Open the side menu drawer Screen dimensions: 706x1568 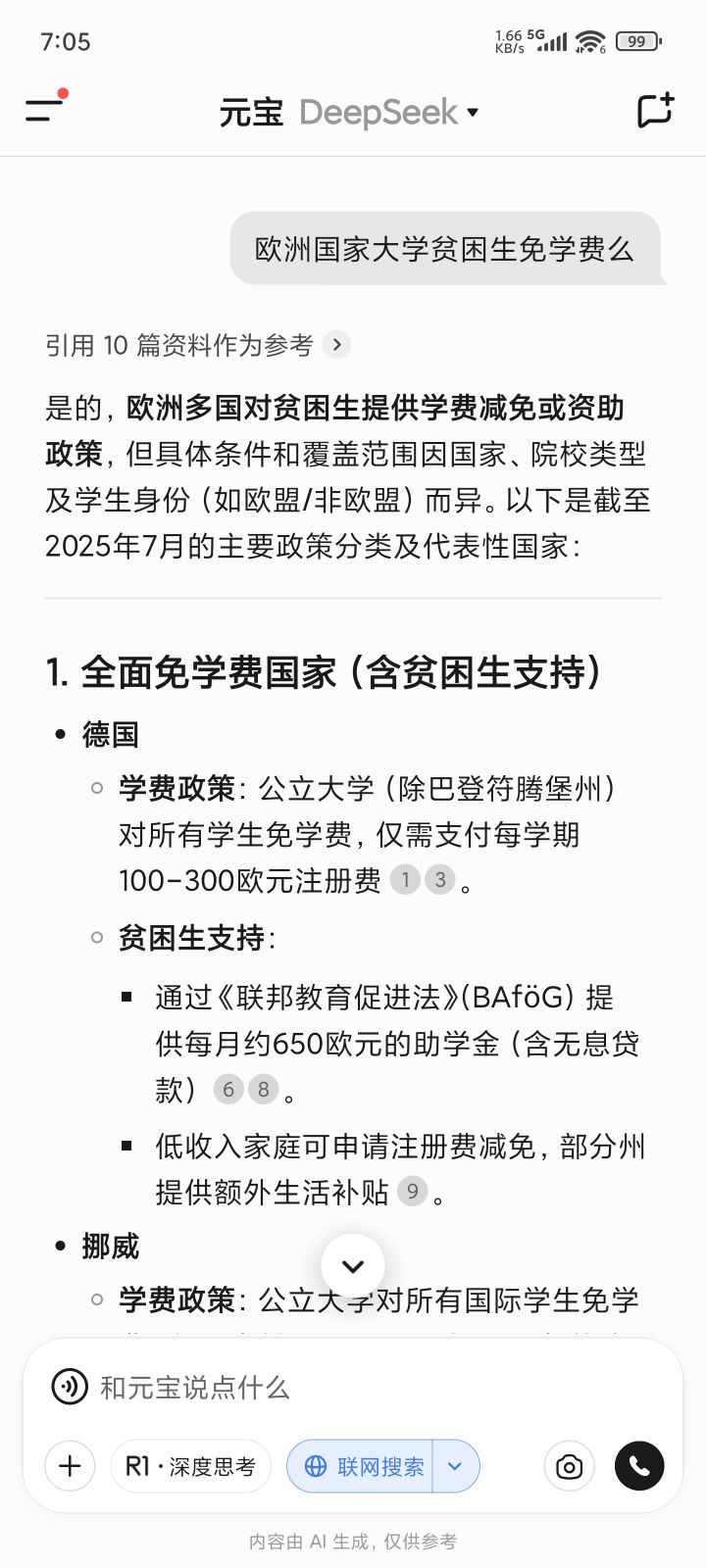coord(45,110)
